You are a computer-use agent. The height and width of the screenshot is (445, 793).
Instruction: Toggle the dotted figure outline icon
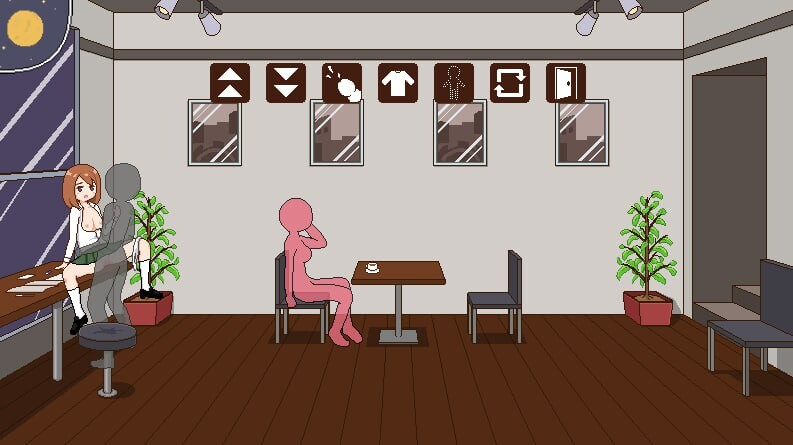(454, 83)
